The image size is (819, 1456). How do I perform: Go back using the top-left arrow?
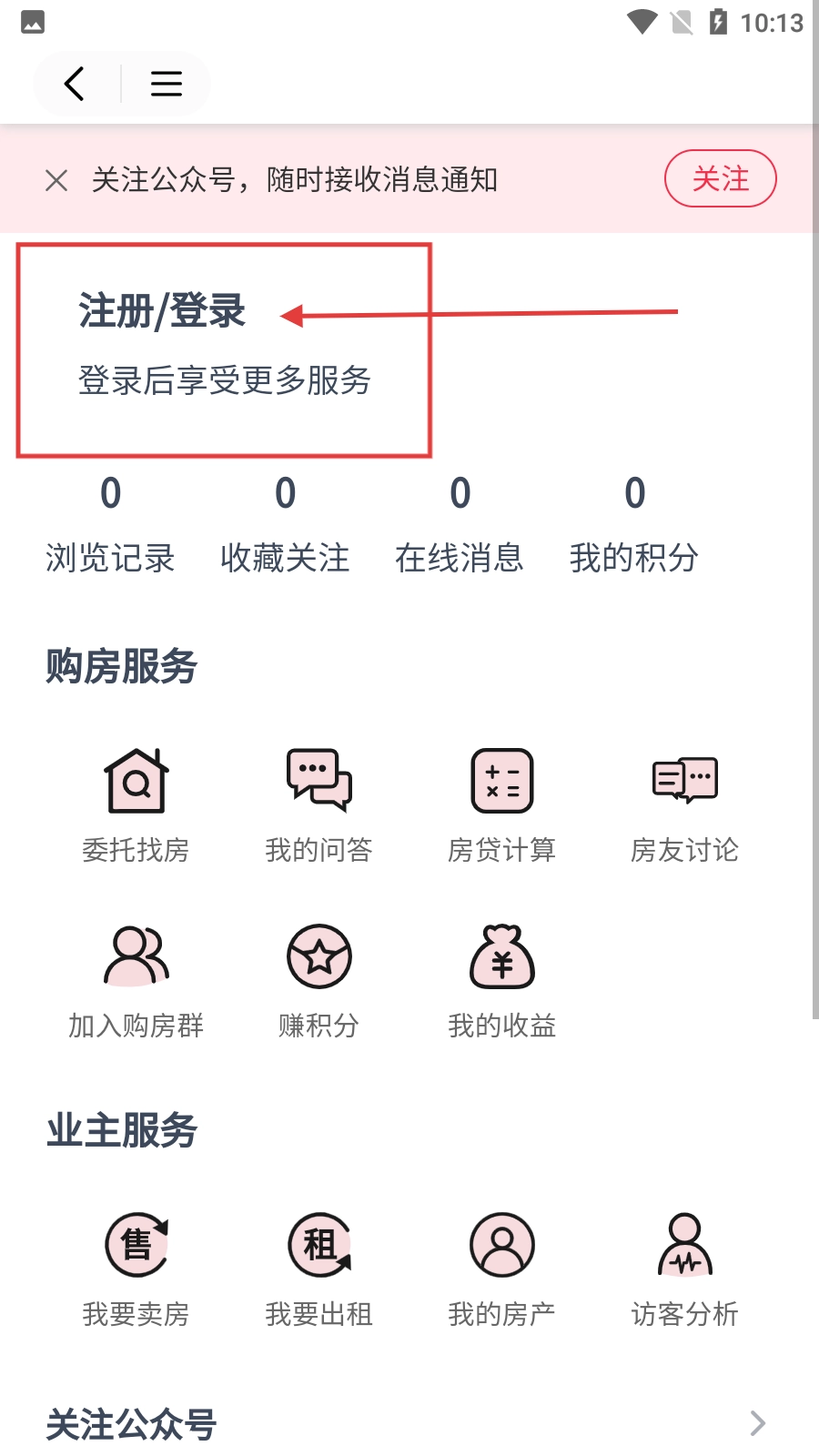click(x=75, y=84)
